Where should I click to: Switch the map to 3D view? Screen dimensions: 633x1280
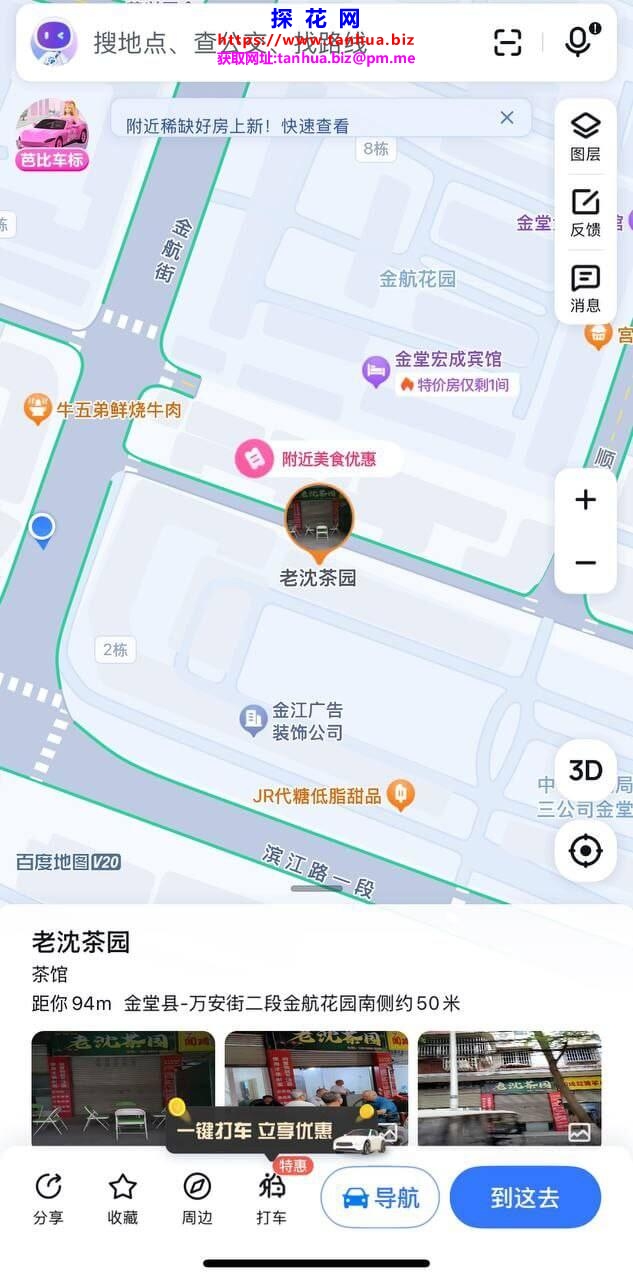point(585,770)
